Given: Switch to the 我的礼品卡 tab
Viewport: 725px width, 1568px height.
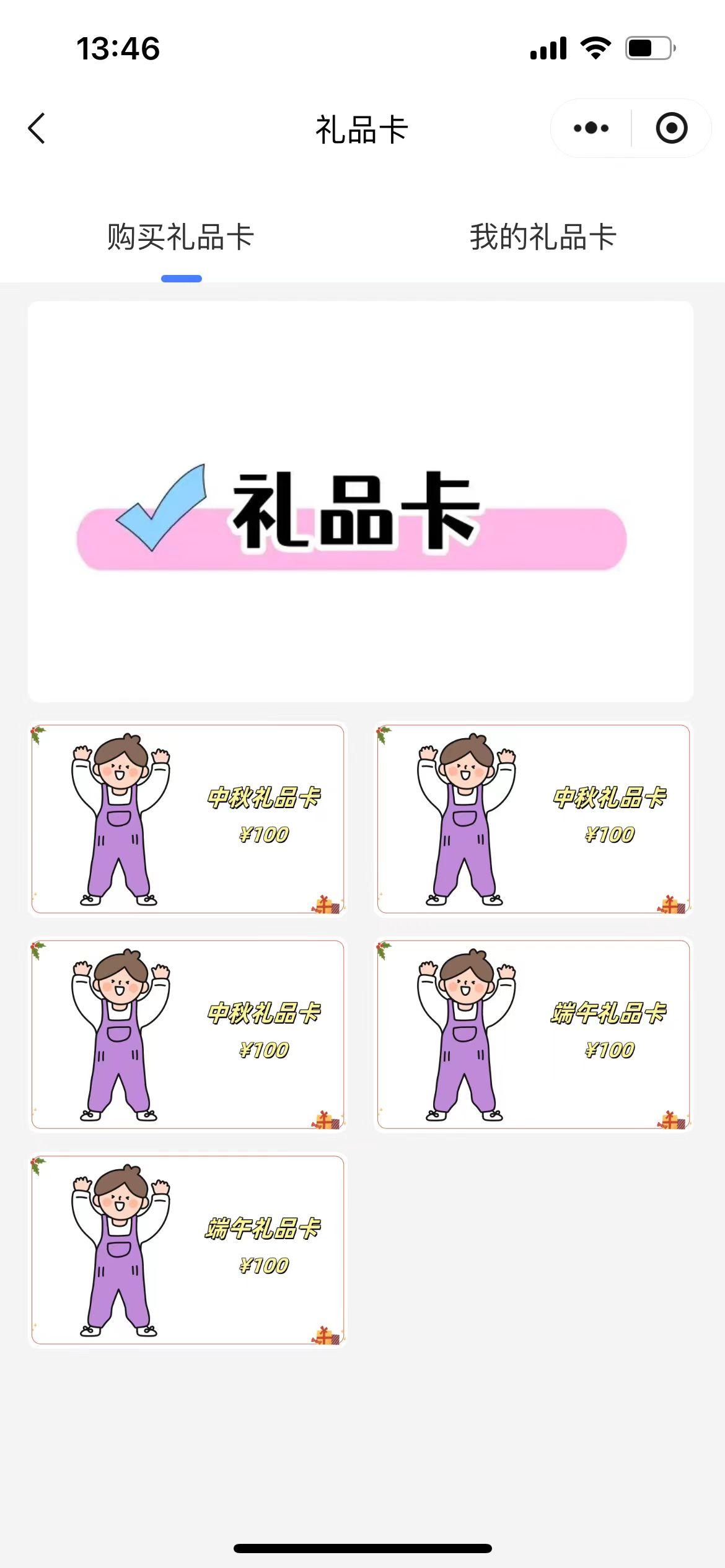Looking at the screenshot, I should click(543, 237).
